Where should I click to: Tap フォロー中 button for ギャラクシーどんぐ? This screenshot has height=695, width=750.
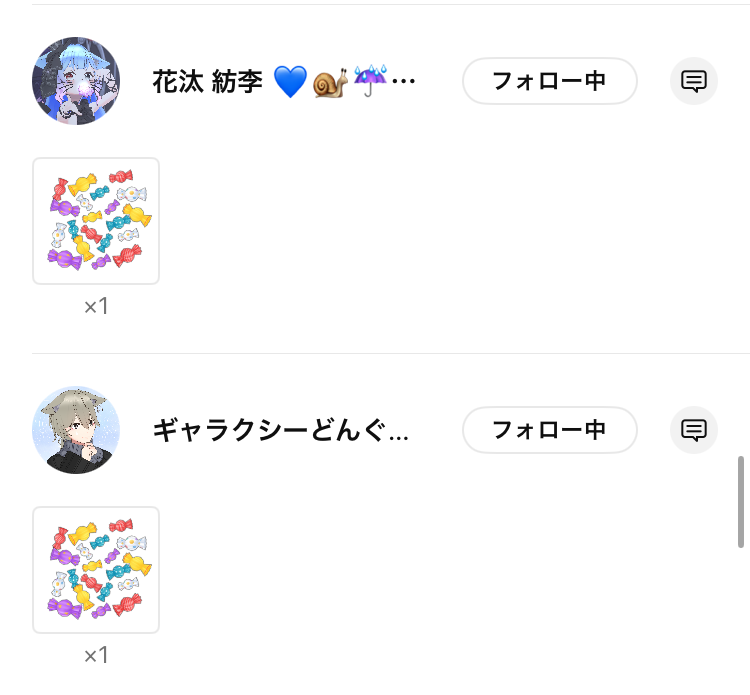click(x=549, y=430)
